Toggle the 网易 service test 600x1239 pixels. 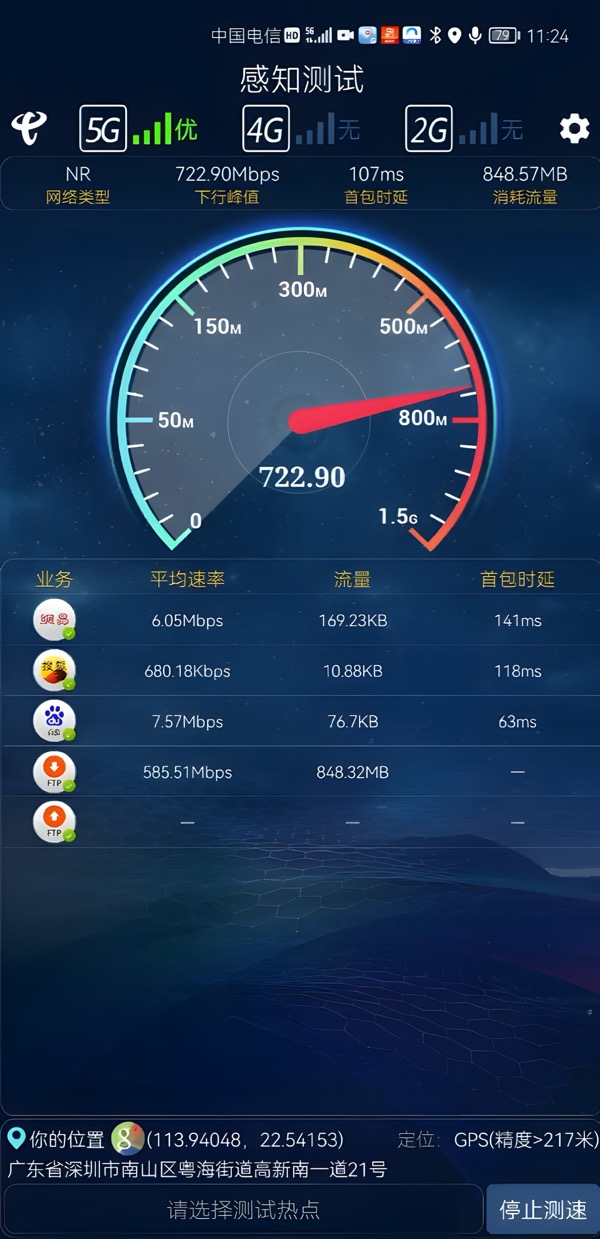pyautogui.click(x=54, y=620)
